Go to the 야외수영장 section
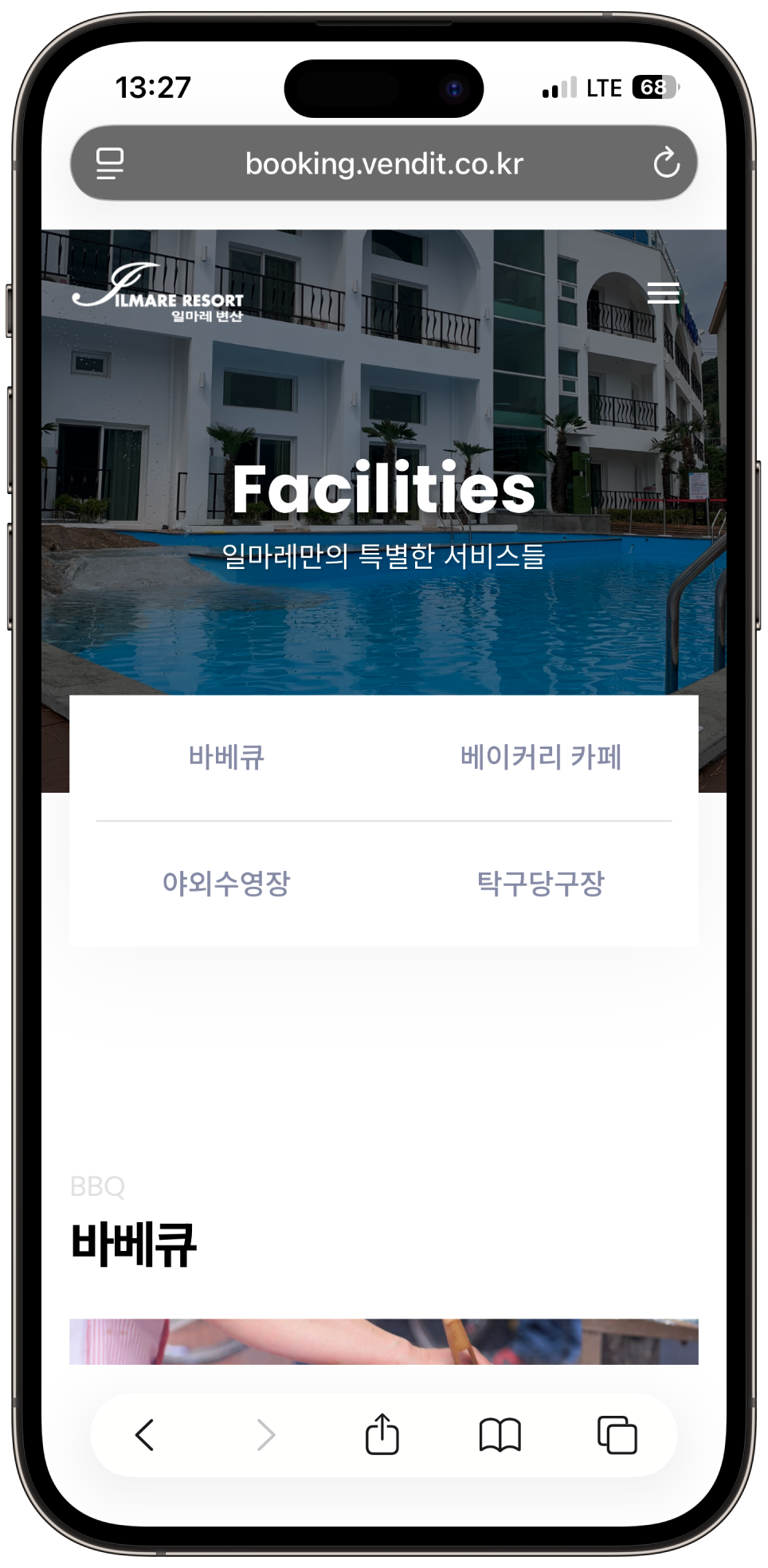 coord(226,883)
